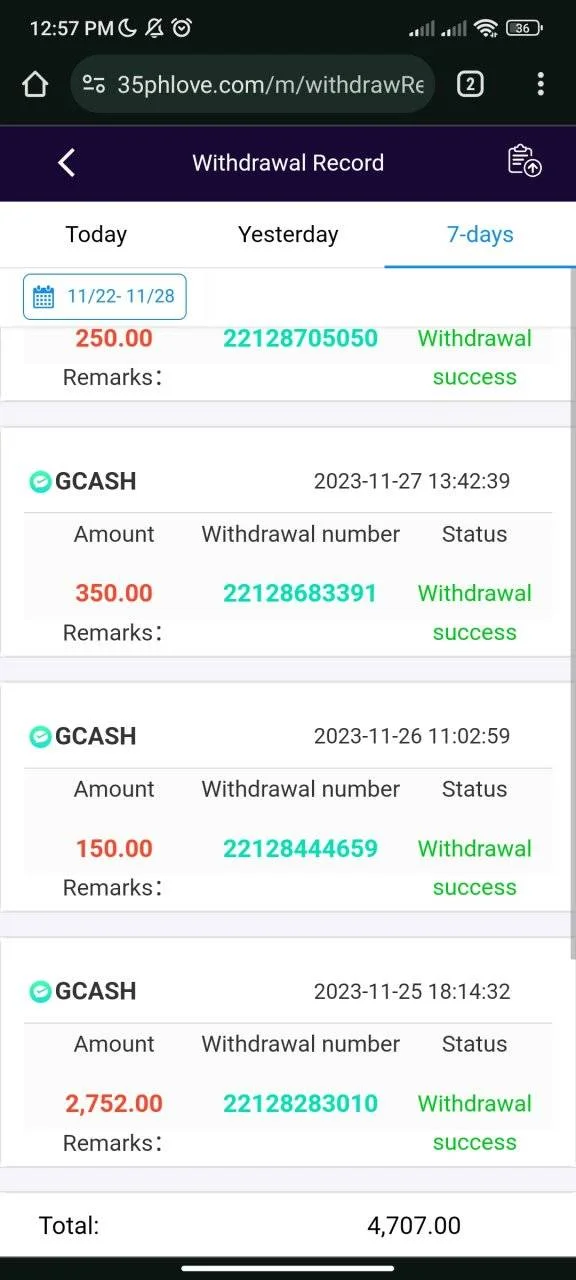
Task: Select the 7-days tab
Action: click(x=480, y=235)
